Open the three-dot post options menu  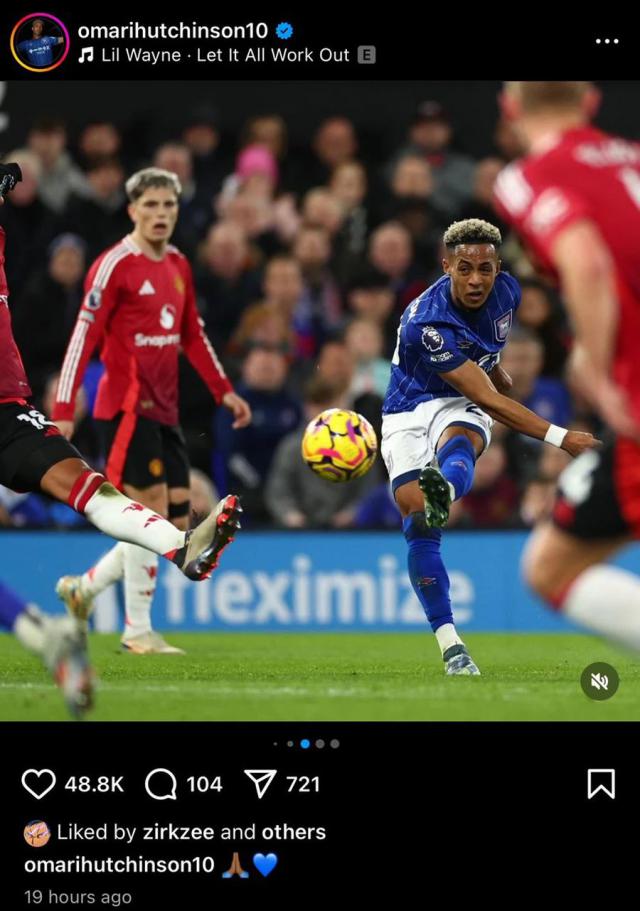[606, 41]
